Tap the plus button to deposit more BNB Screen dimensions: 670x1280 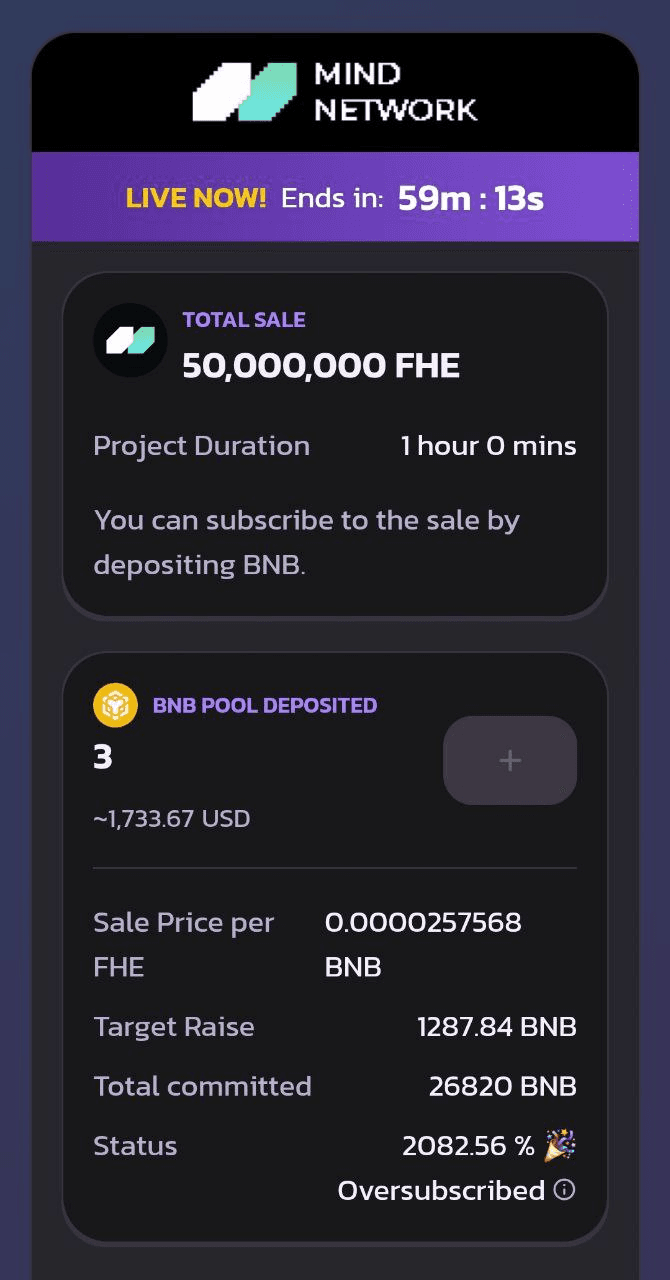[510, 760]
